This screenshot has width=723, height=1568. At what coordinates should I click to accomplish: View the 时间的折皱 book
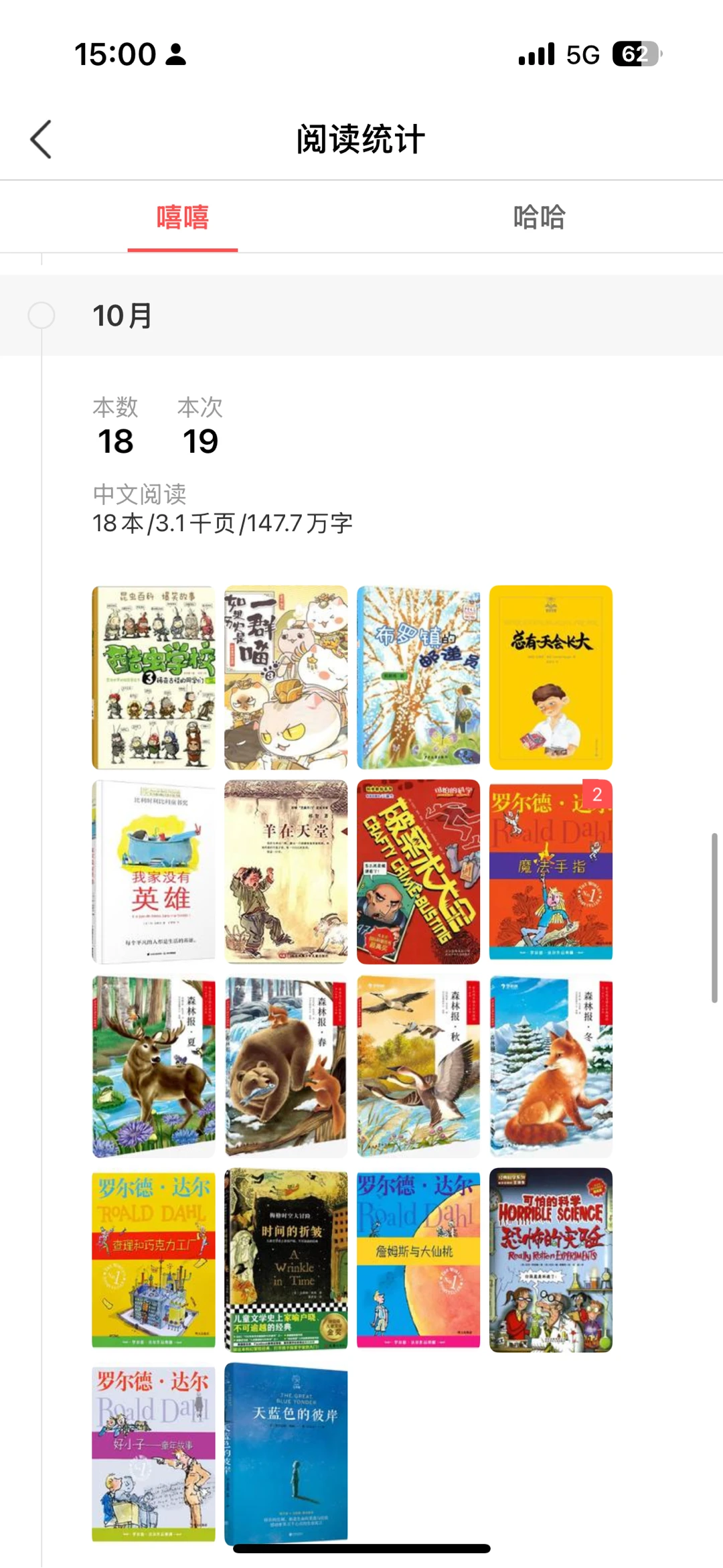coord(286,1260)
